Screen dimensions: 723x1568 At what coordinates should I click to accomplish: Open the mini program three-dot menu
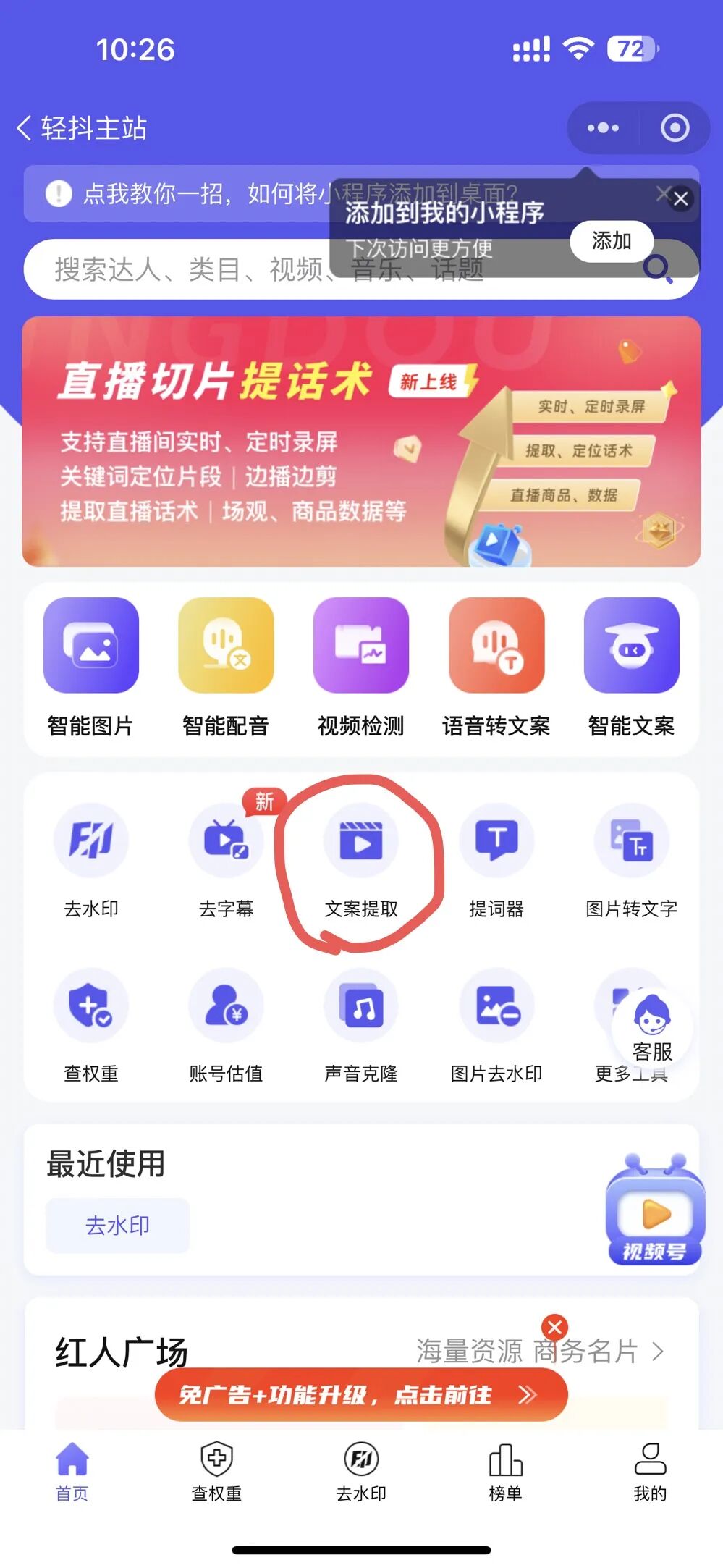click(603, 128)
